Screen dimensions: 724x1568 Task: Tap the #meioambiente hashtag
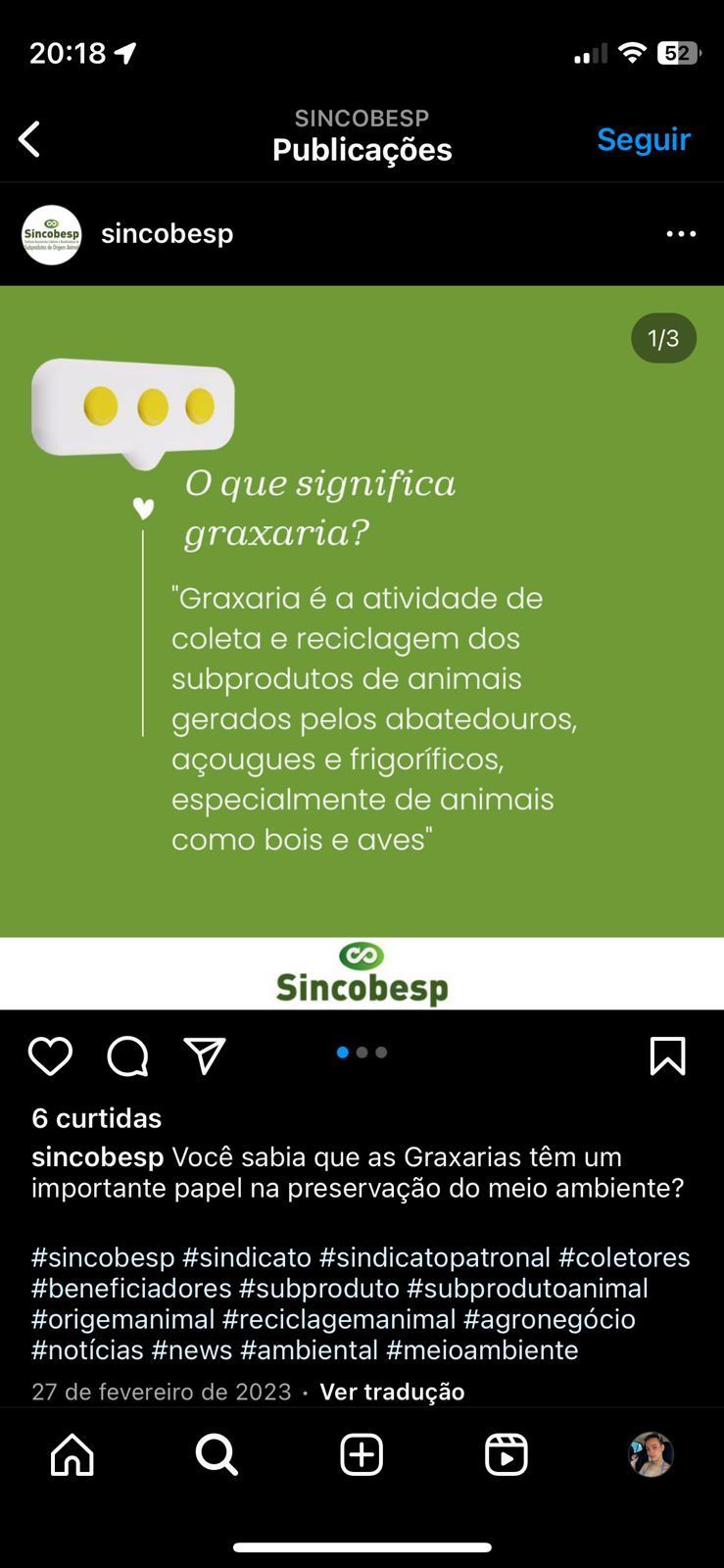(482, 1350)
